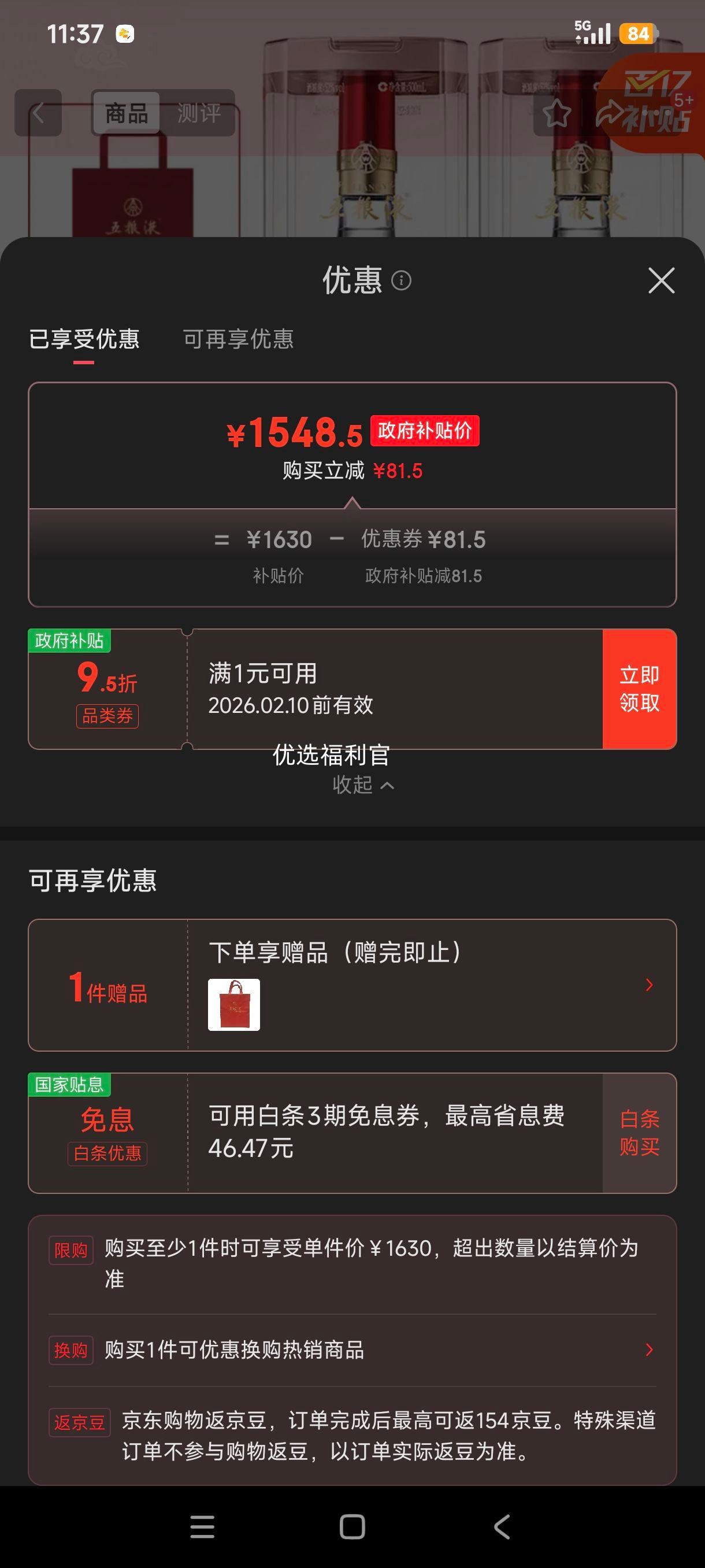This screenshot has width=705, height=1568.
Task: Tap the 白条购买 payment button
Action: [x=640, y=1131]
